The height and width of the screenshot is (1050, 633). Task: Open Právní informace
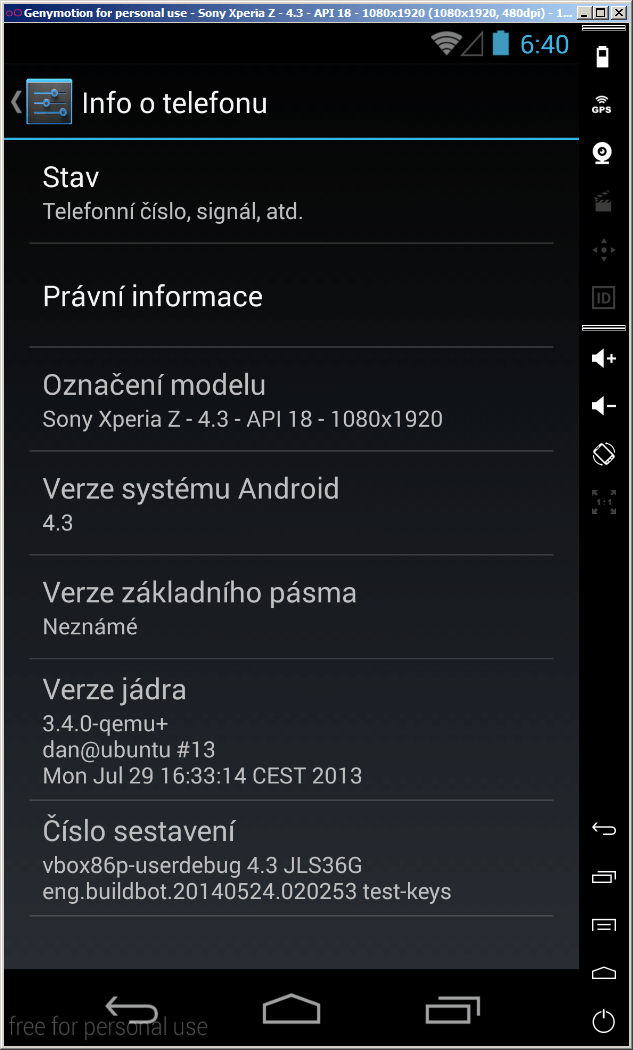[x=291, y=295]
